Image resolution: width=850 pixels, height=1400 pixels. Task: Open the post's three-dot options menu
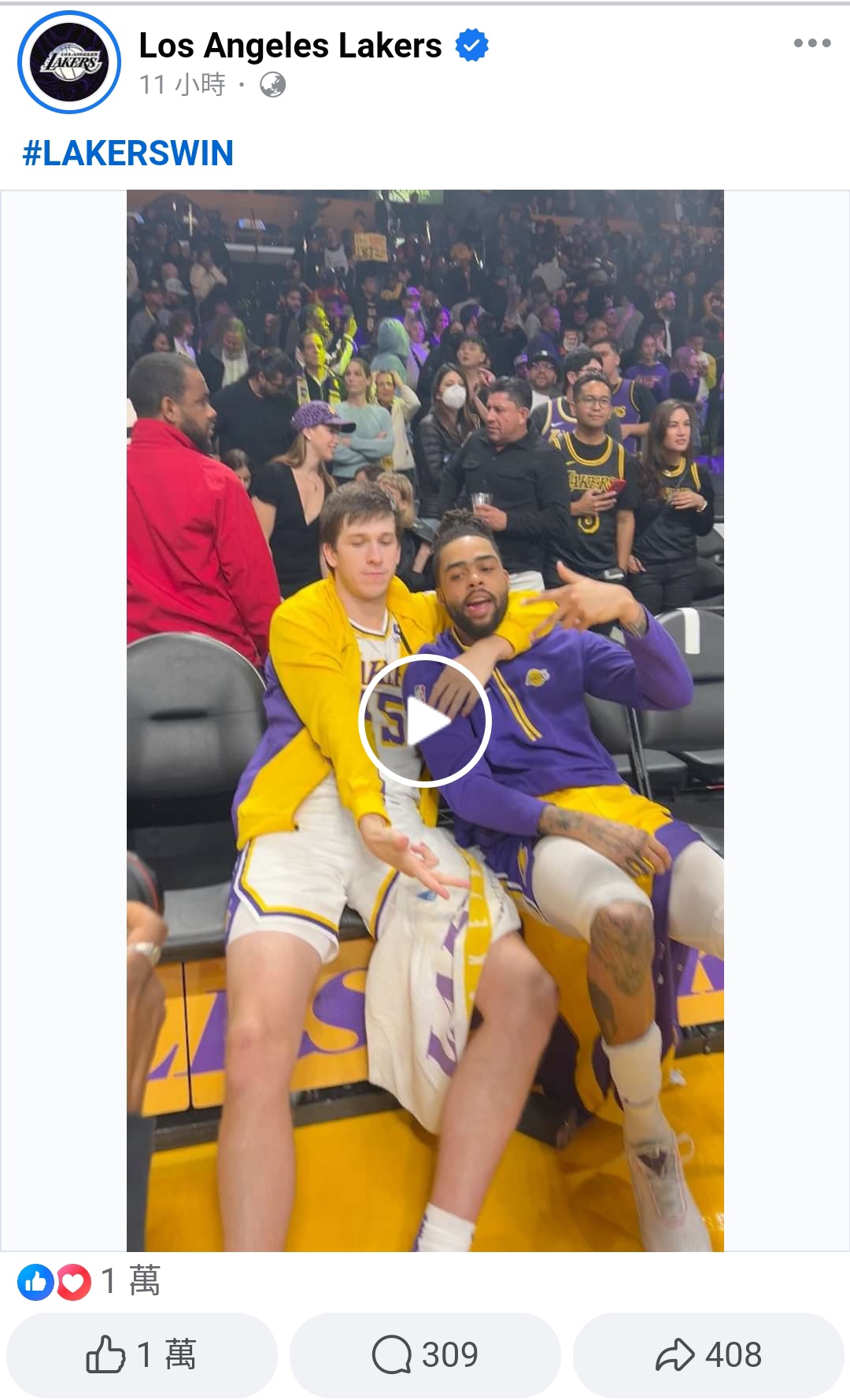coord(812,43)
